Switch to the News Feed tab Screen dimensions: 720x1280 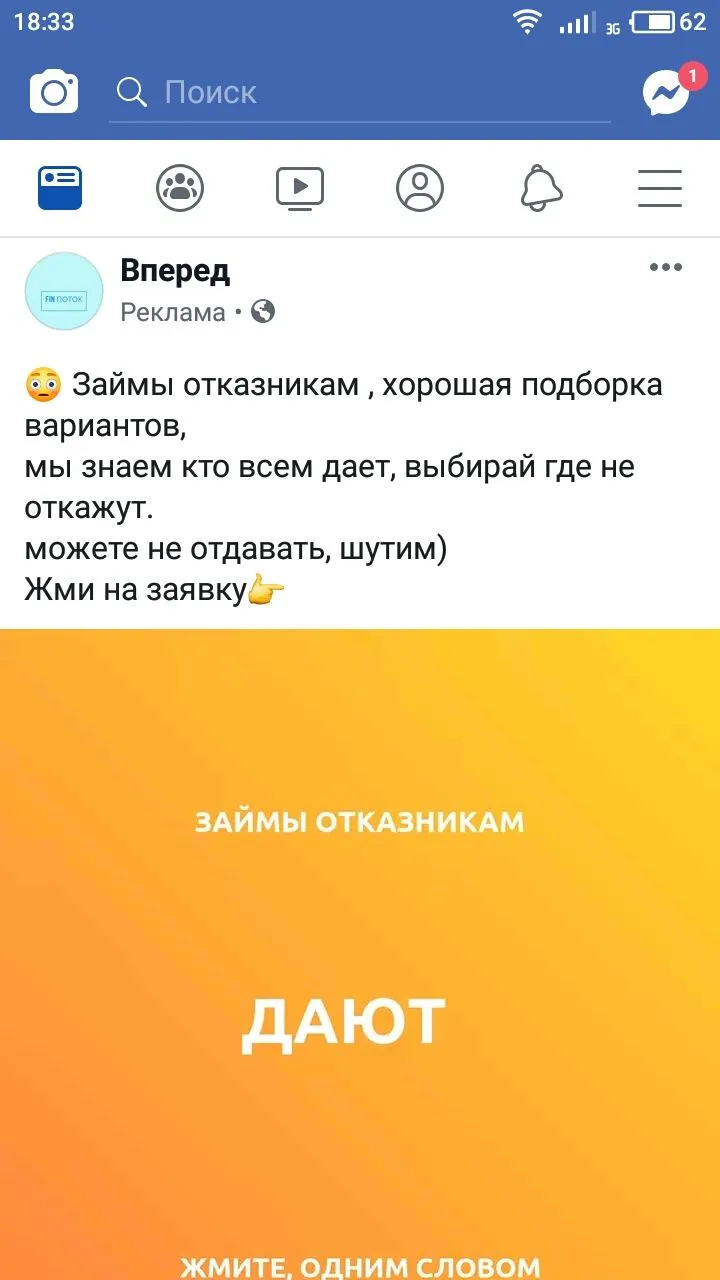pos(60,188)
